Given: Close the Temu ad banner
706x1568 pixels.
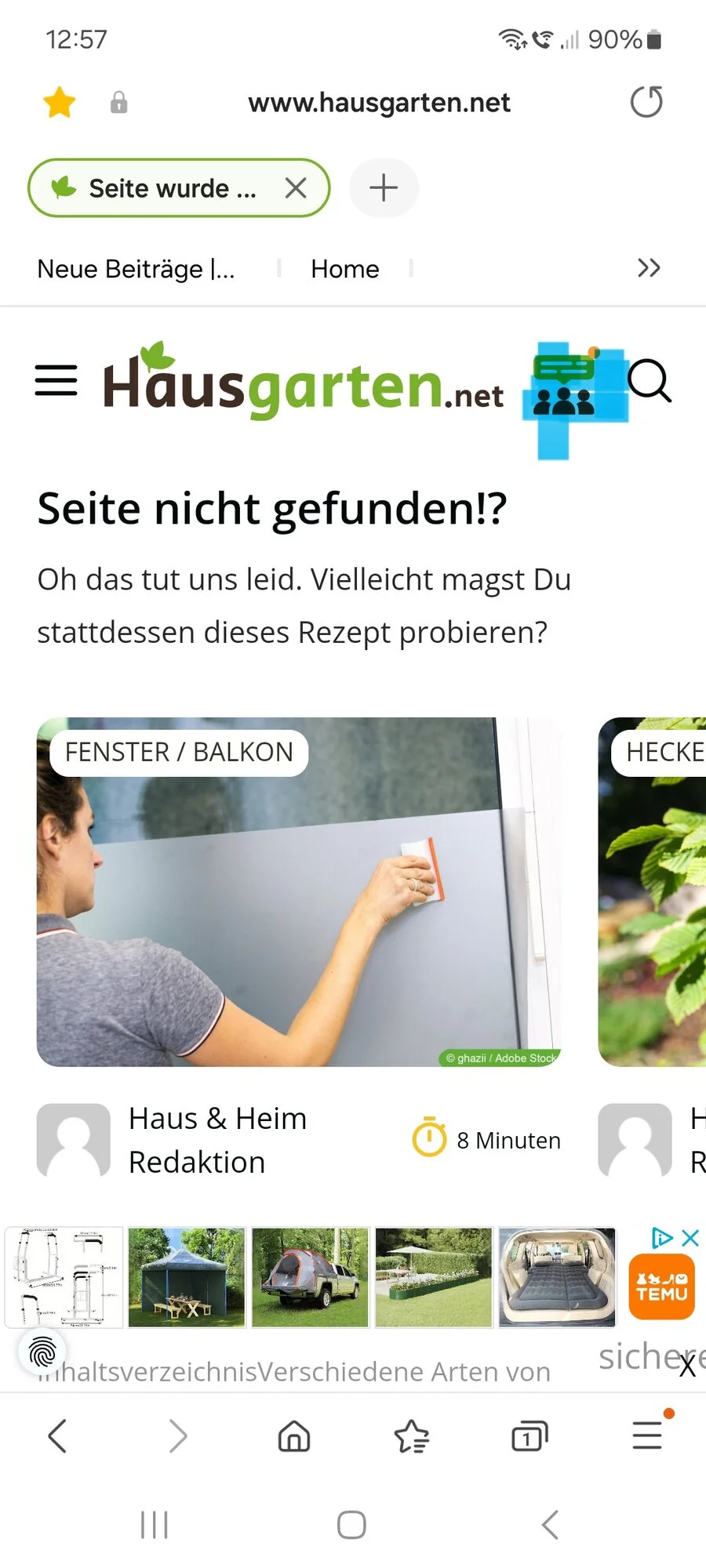Looking at the screenshot, I should (x=690, y=1238).
